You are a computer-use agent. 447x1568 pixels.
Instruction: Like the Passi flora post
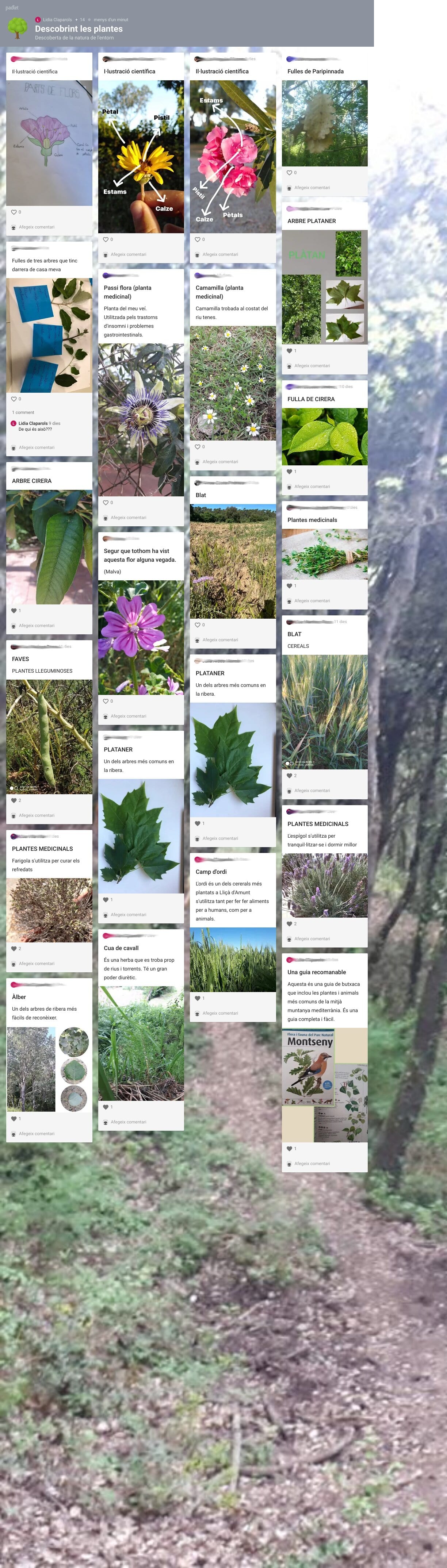[105, 503]
